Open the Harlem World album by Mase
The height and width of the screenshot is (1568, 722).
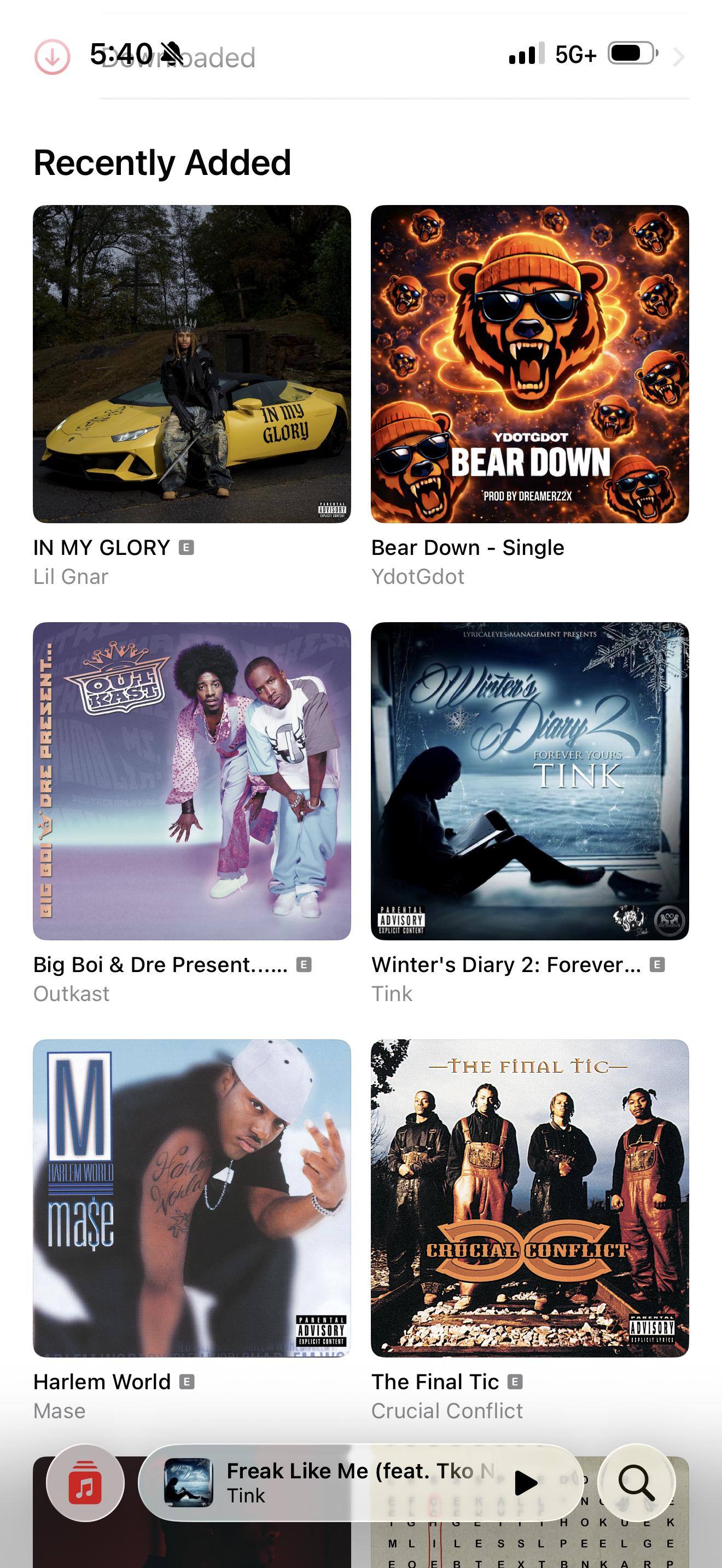tap(192, 1198)
